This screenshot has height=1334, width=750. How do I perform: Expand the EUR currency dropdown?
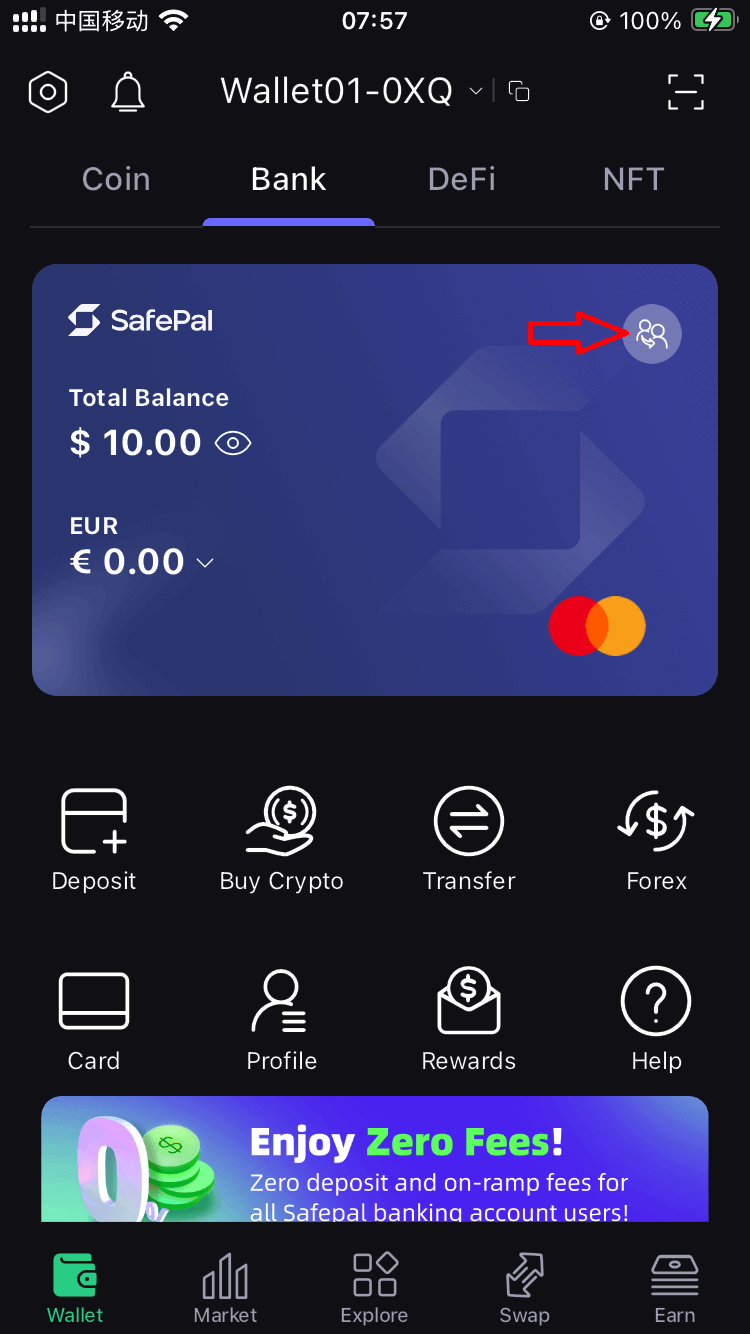(205, 563)
